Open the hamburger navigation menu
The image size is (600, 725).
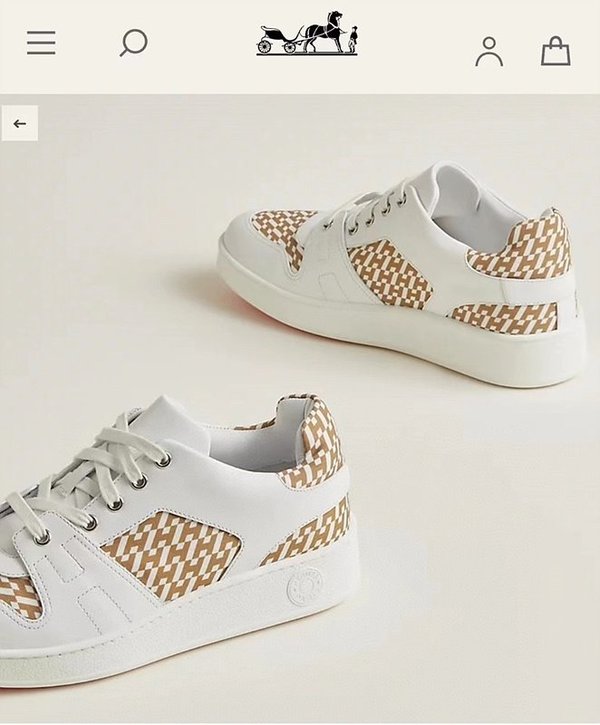pyautogui.click(x=41, y=43)
